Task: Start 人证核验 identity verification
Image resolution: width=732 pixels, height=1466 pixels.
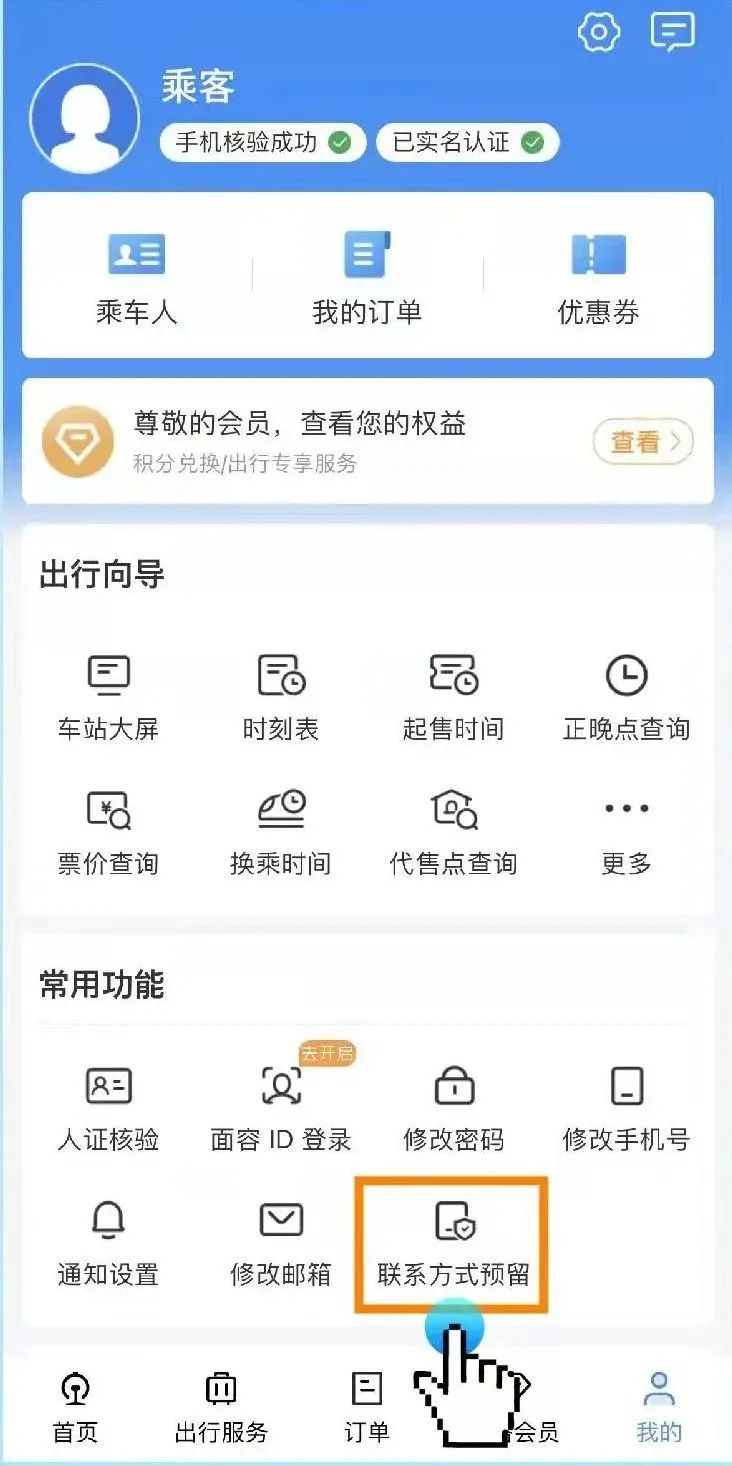Action: click(x=108, y=1105)
